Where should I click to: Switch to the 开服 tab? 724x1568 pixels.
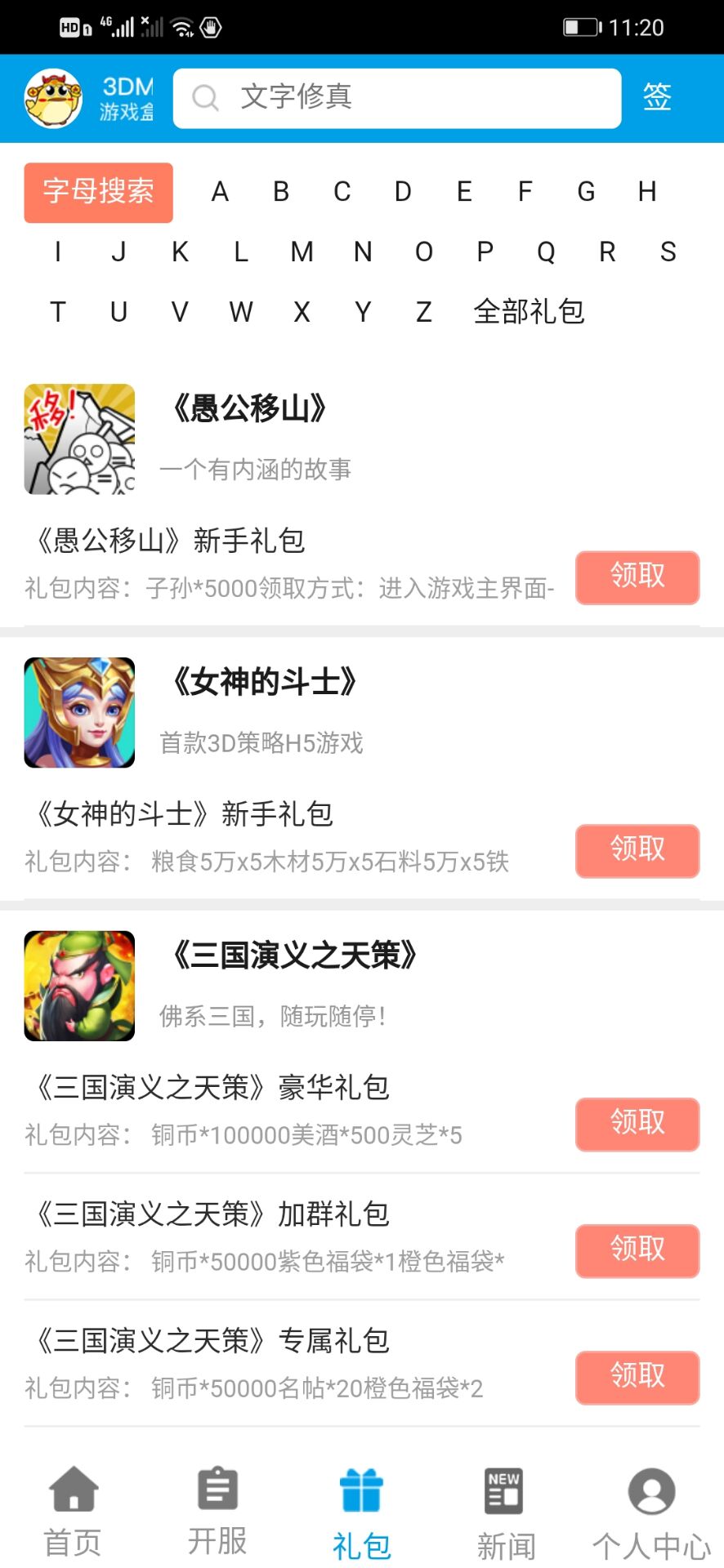[x=217, y=1511]
